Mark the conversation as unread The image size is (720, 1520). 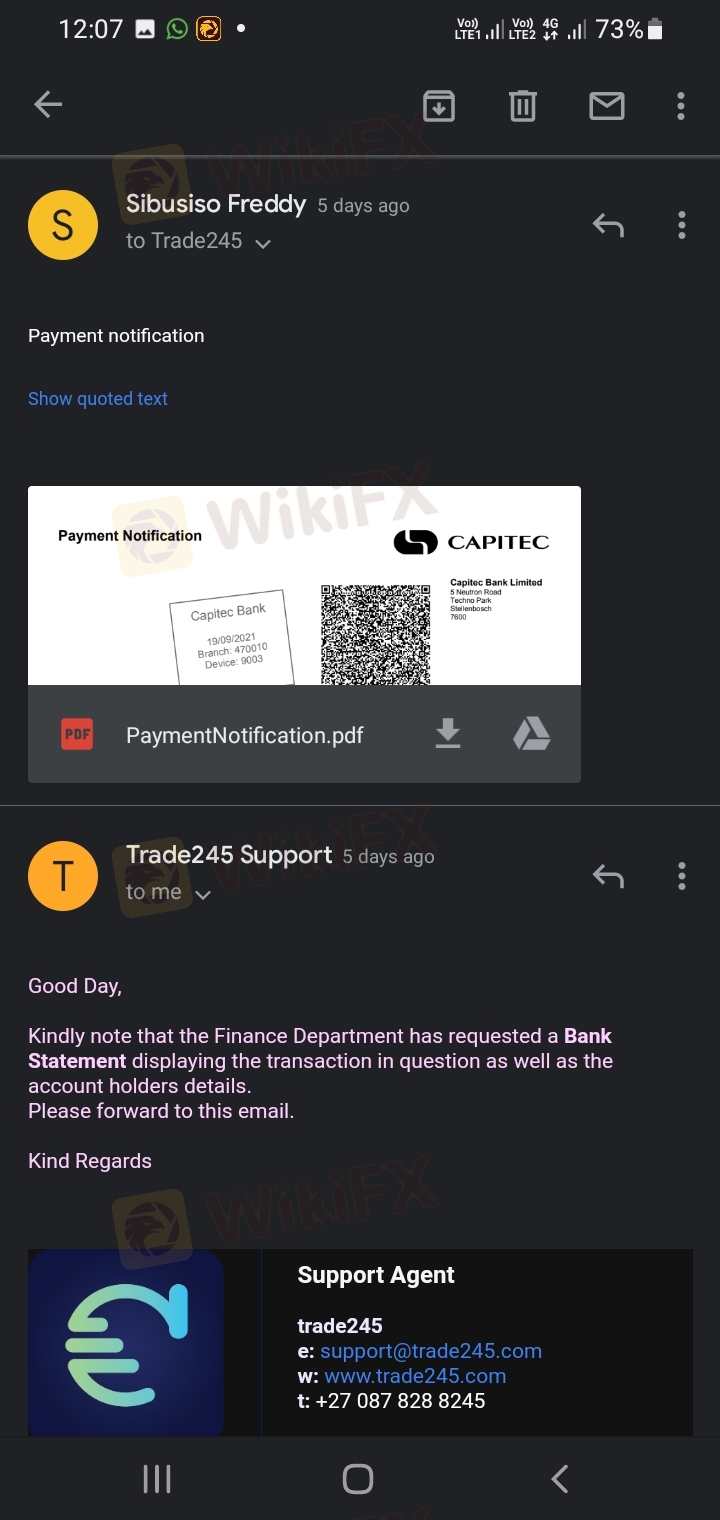point(606,105)
